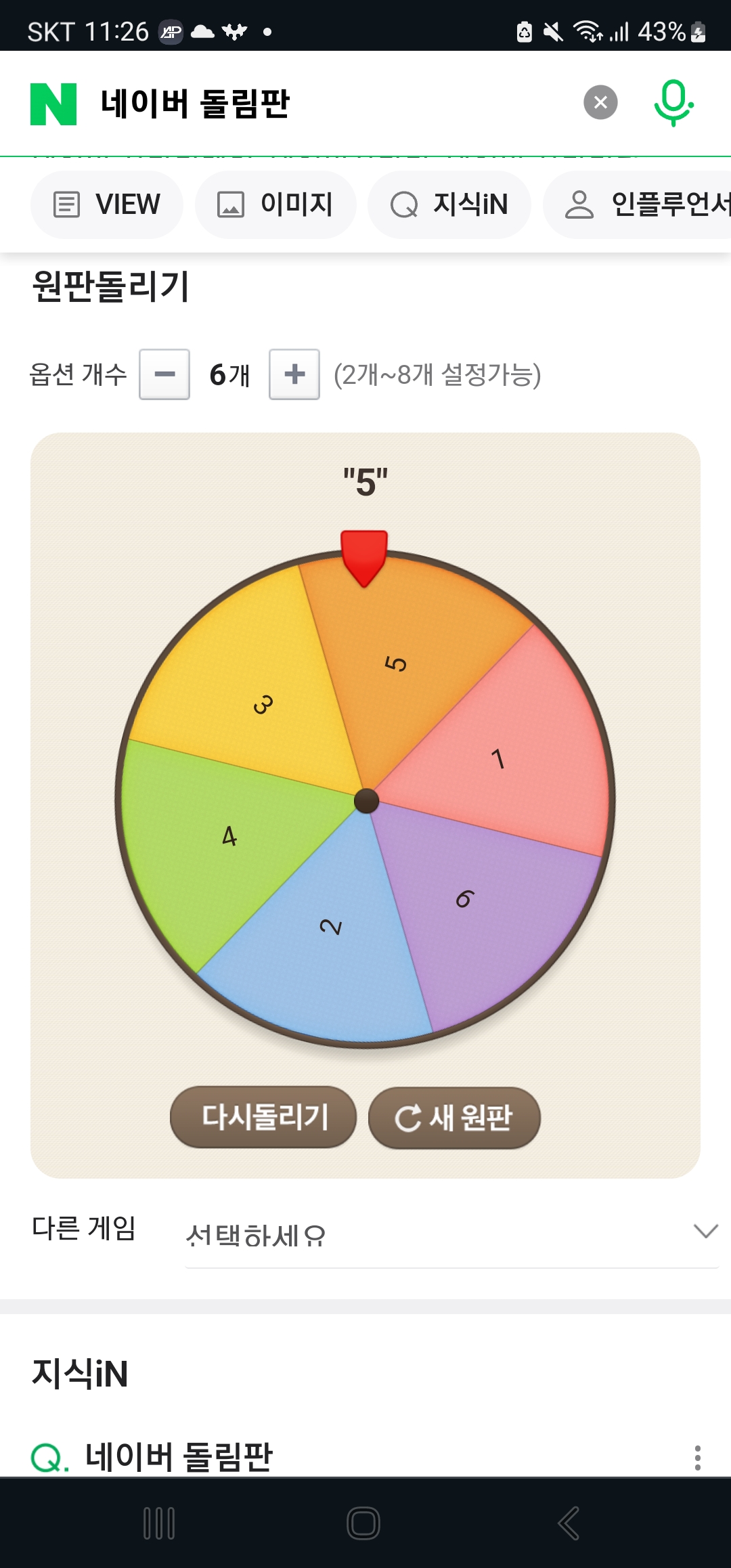
Task: Switch to the 이미지 tab
Action: tap(275, 204)
